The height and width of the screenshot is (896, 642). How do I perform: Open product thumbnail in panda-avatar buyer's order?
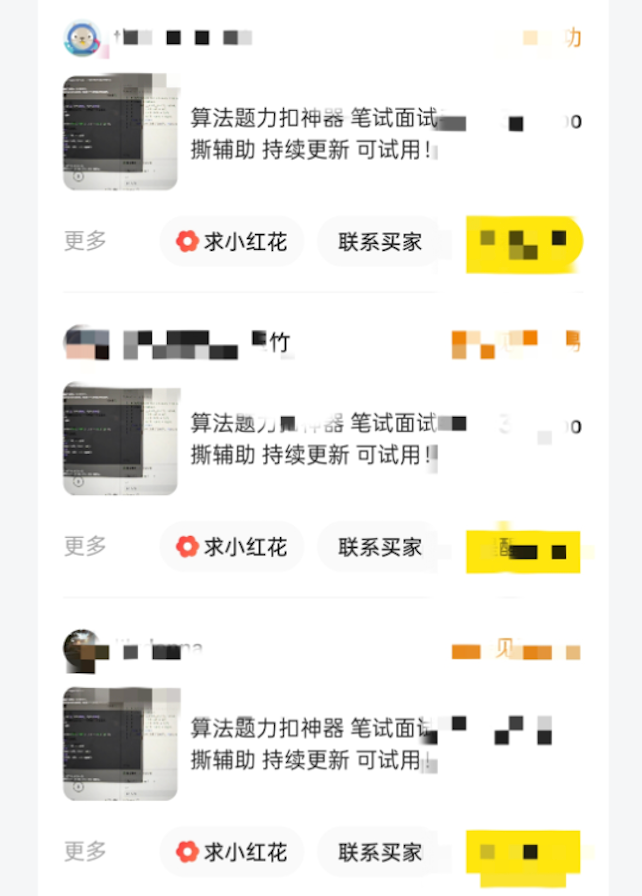coord(121,132)
